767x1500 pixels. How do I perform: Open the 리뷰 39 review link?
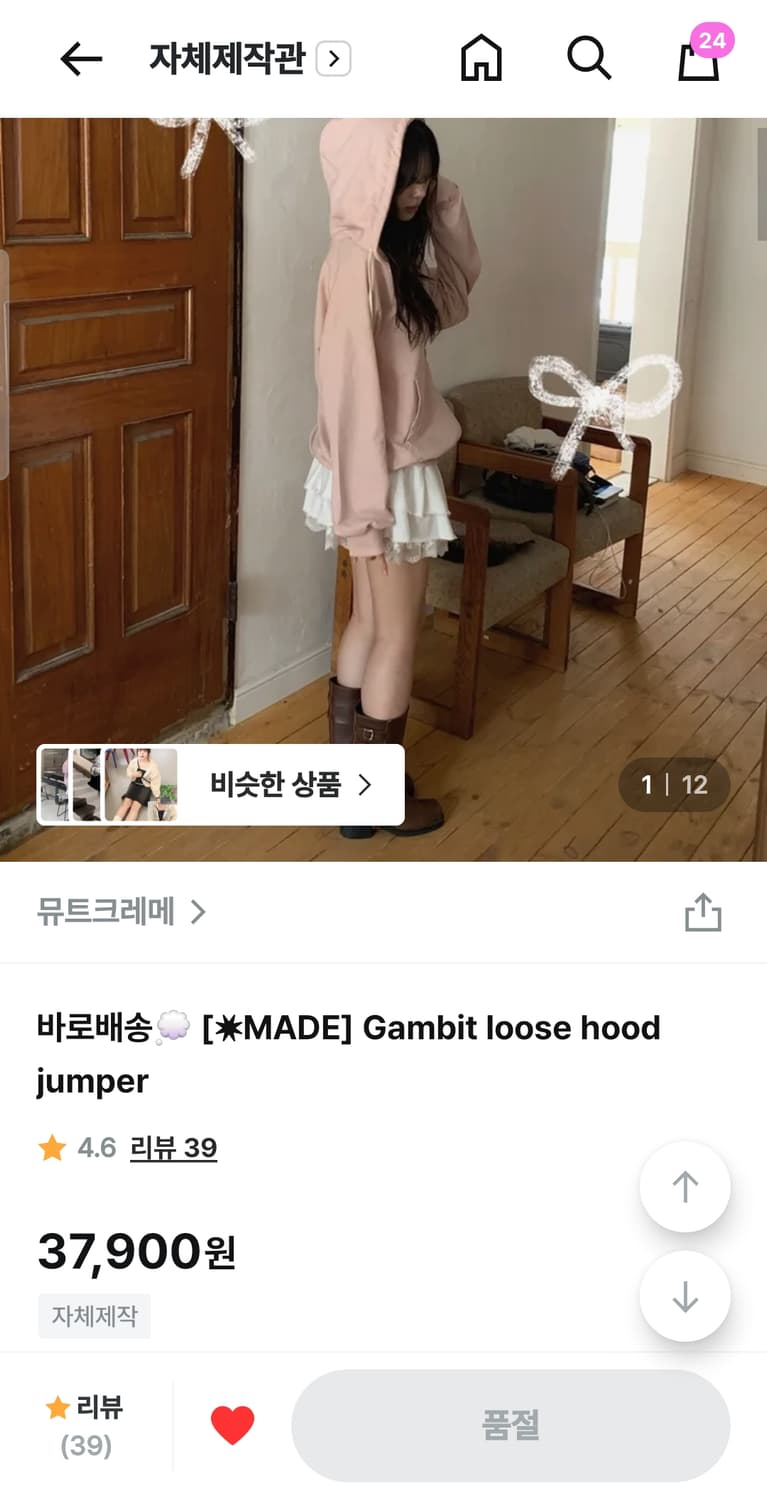click(x=173, y=1148)
